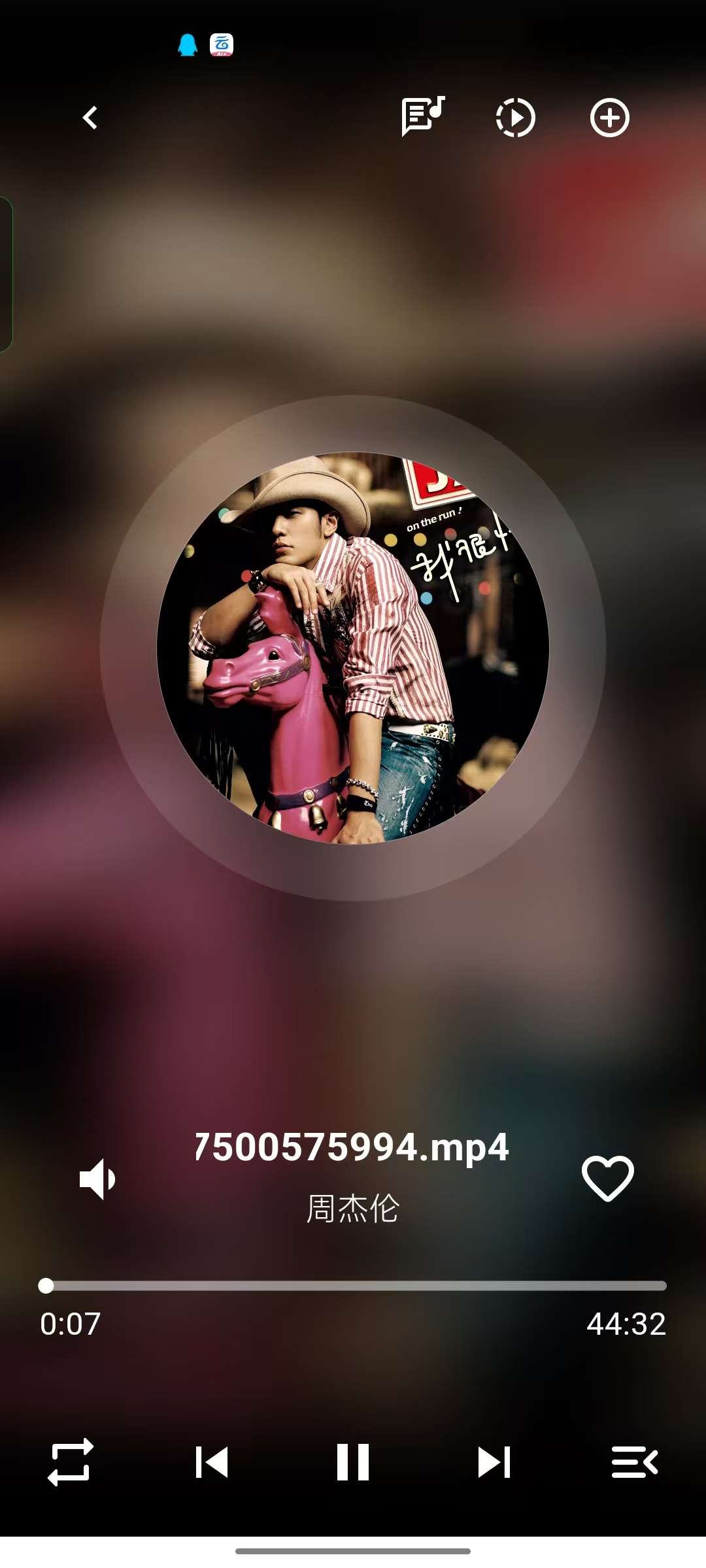706x1568 pixels.
Task: Pause the playback
Action: point(353,1462)
